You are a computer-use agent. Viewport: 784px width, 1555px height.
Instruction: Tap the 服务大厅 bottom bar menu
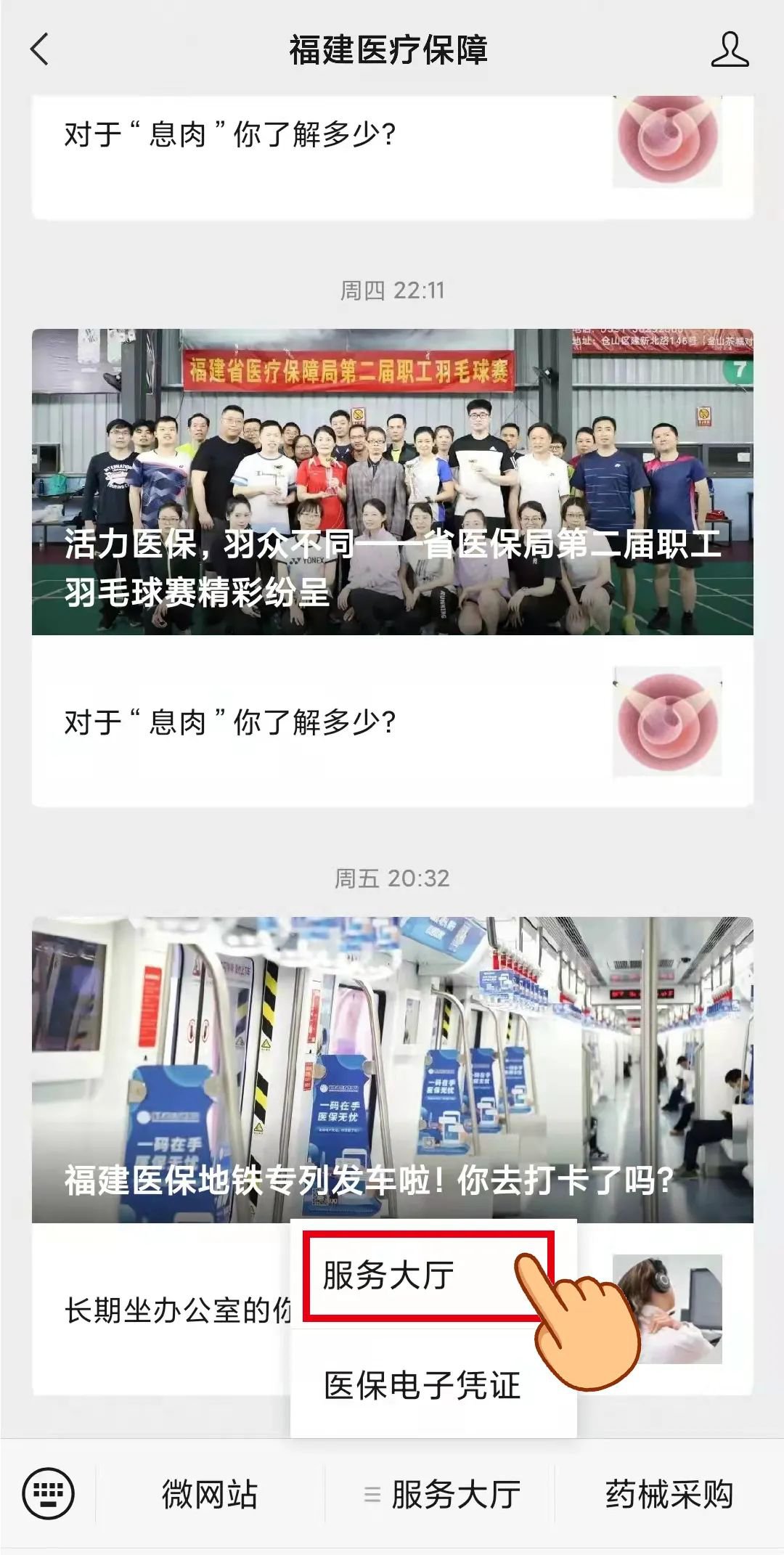click(x=443, y=1495)
